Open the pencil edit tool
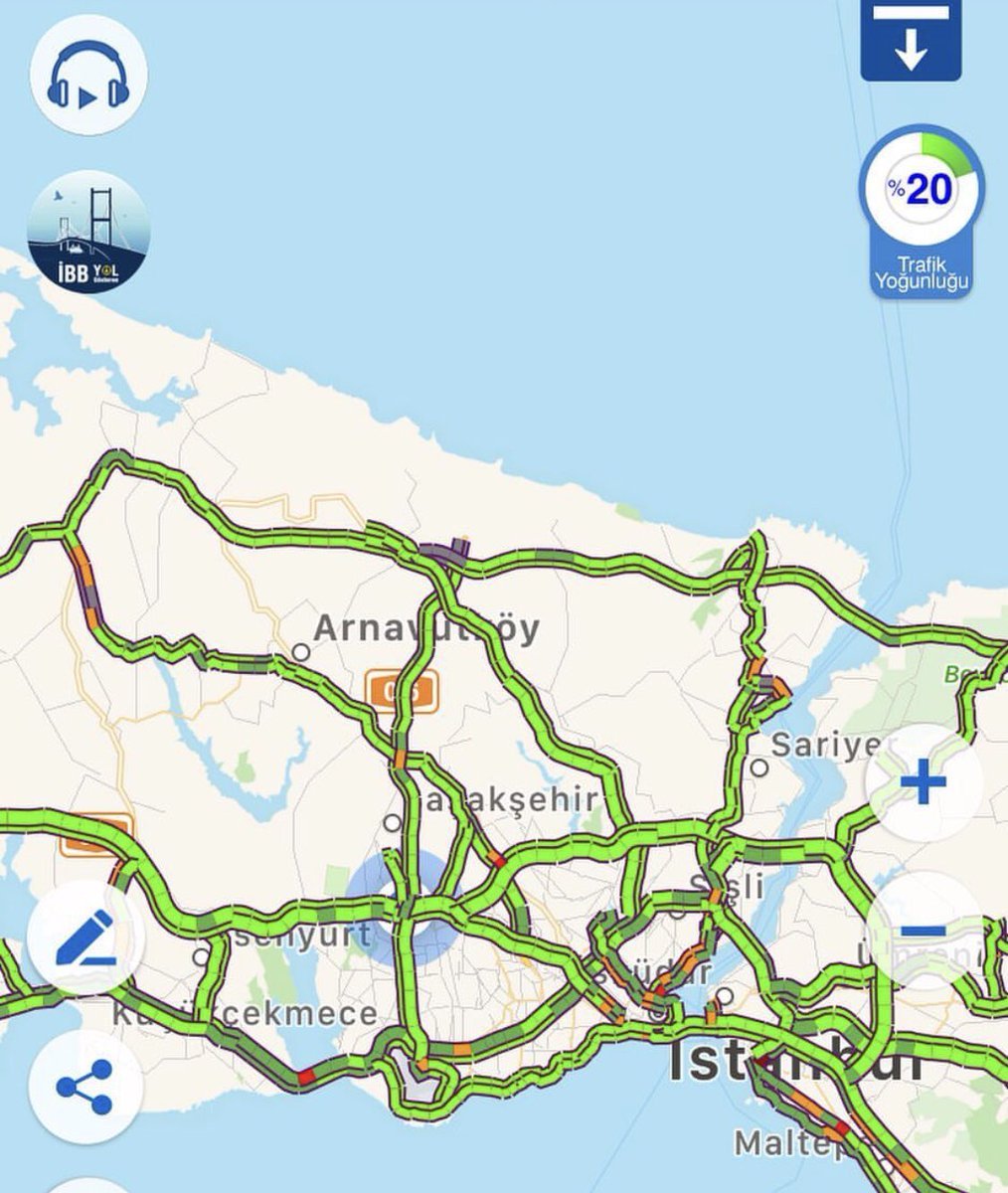Viewport: 1008px width, 1193px height. pos(85,937)
